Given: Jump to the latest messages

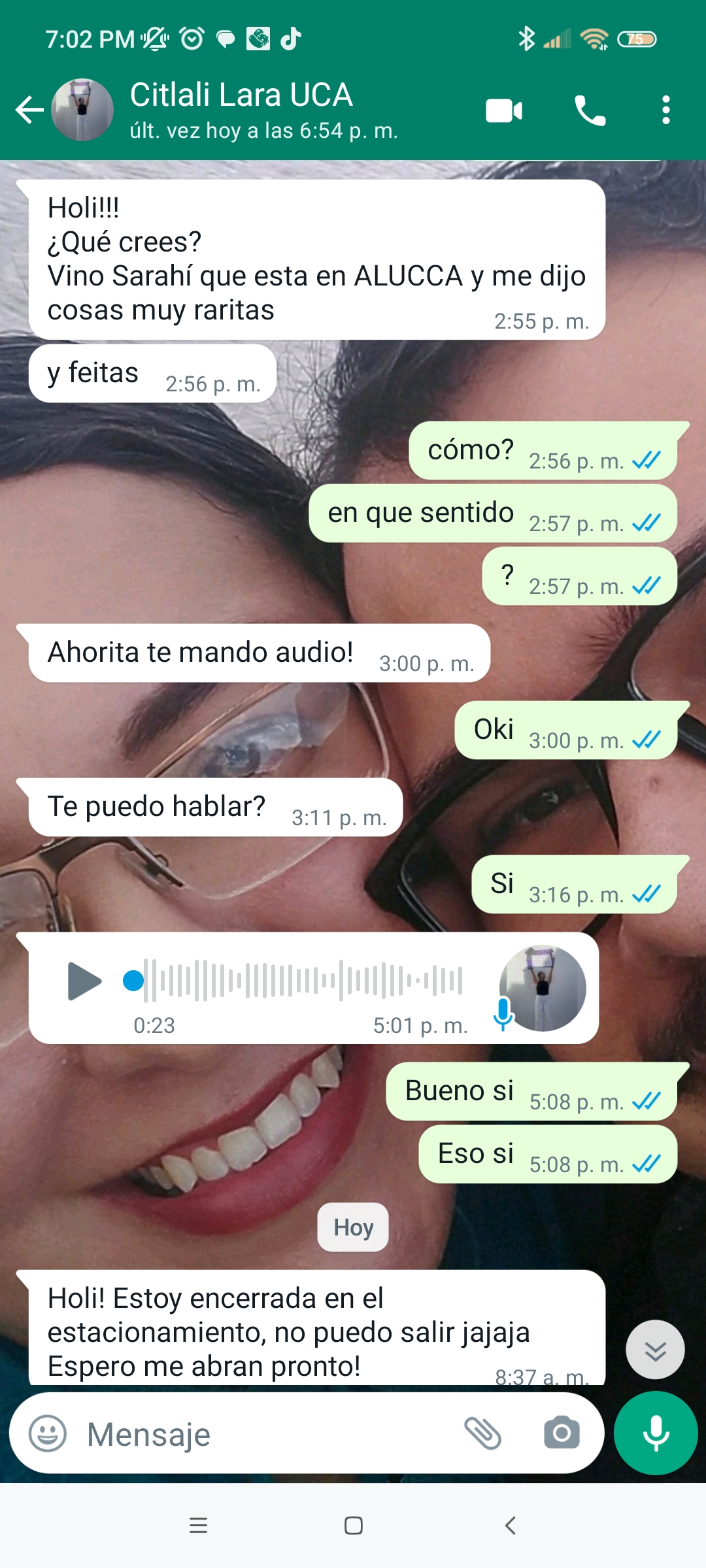Looking at the screenshot, I should point(655,1349).
